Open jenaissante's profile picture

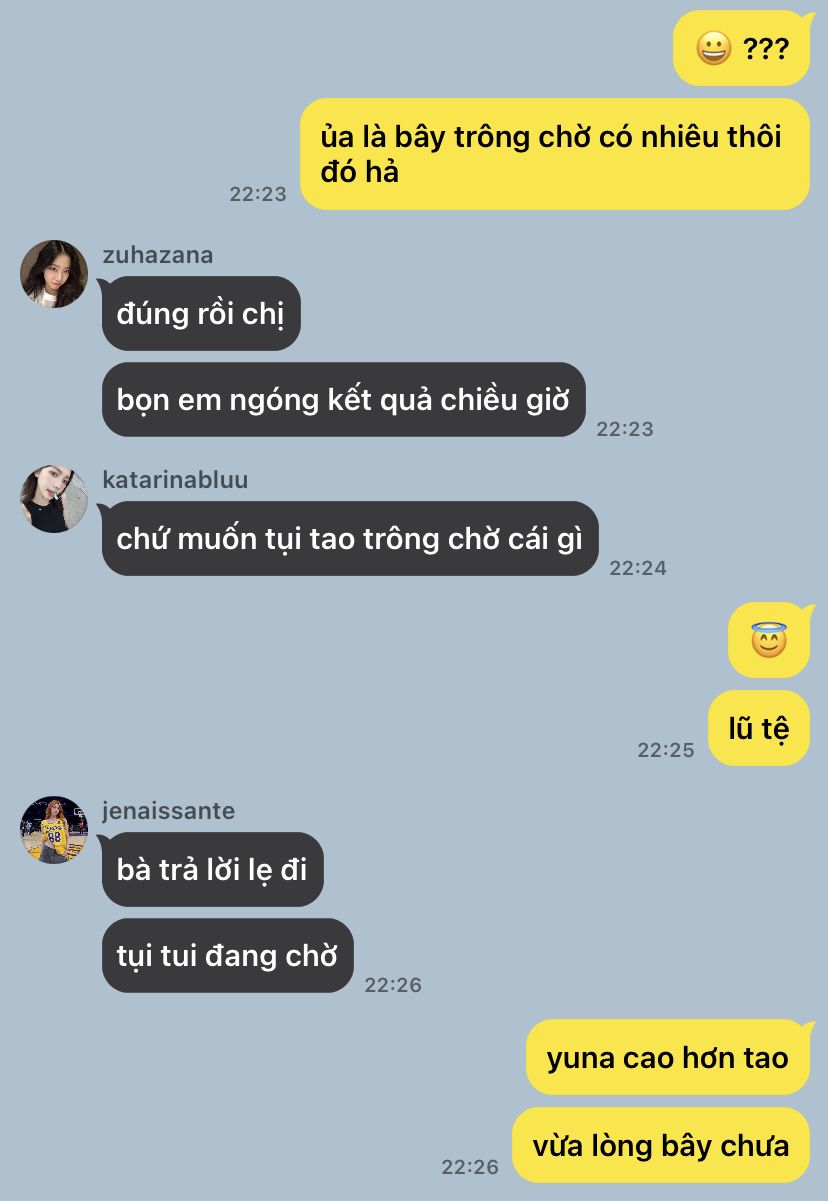click(54, 830)
